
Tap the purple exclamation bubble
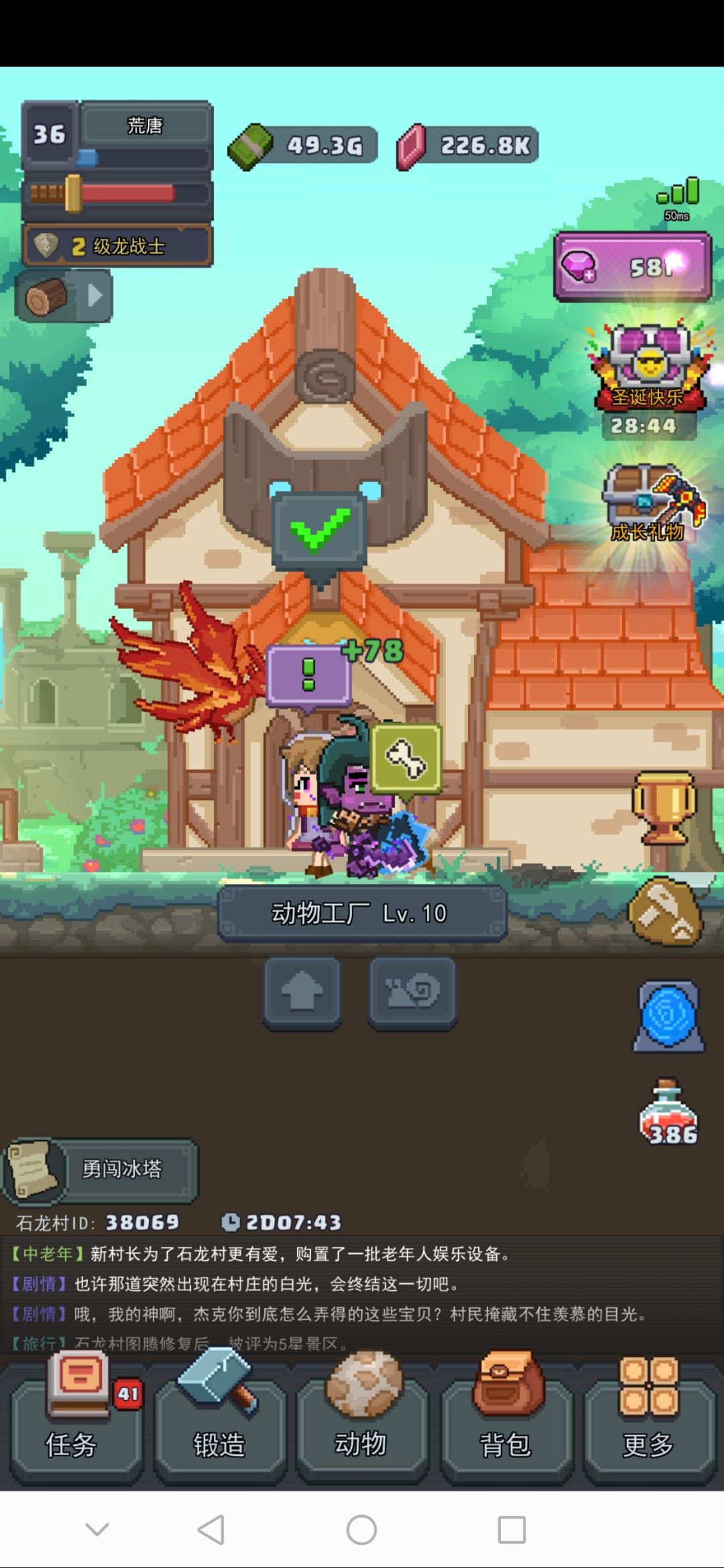click(x=308, y=676)
